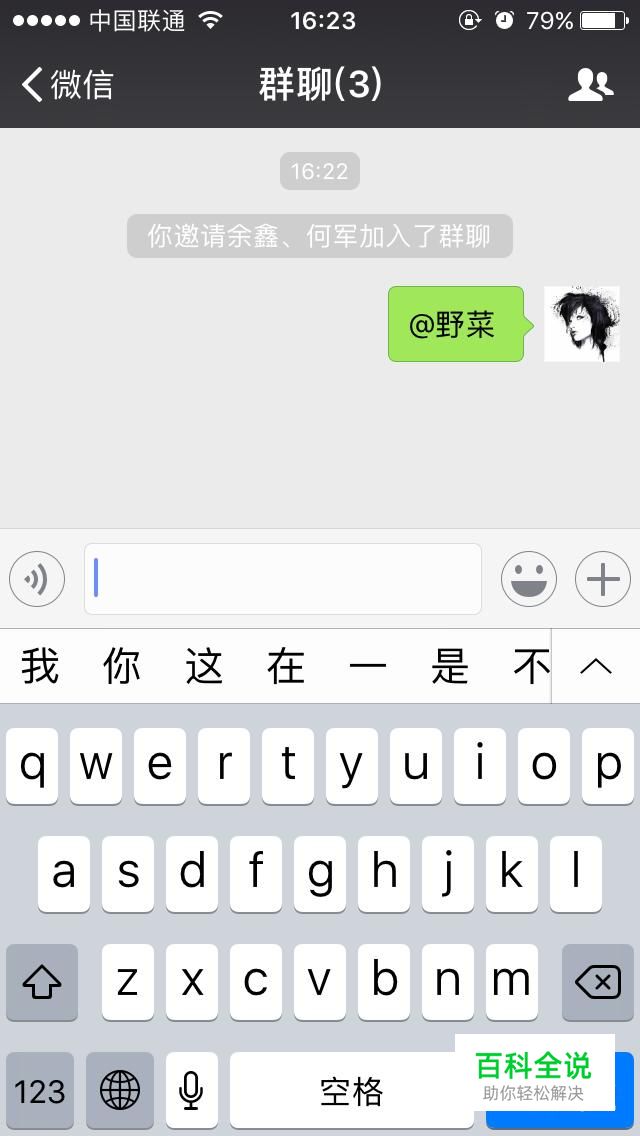Select the suggested character 你
640x1136 pixels.
(122, 667)
